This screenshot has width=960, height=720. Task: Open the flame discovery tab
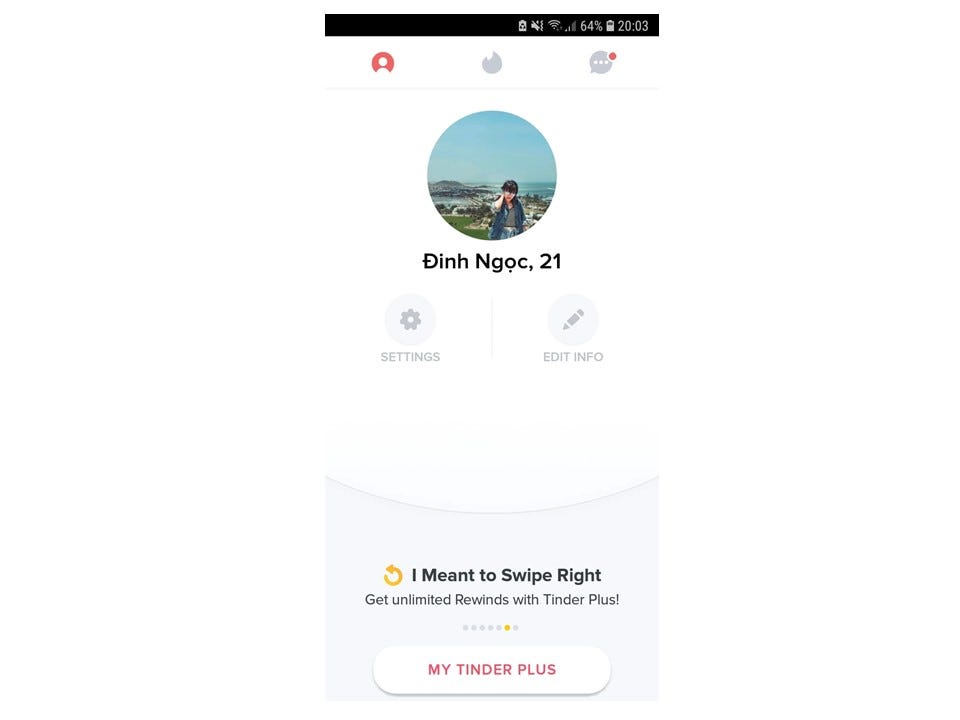pyautogui.click(x=491, y=63)
